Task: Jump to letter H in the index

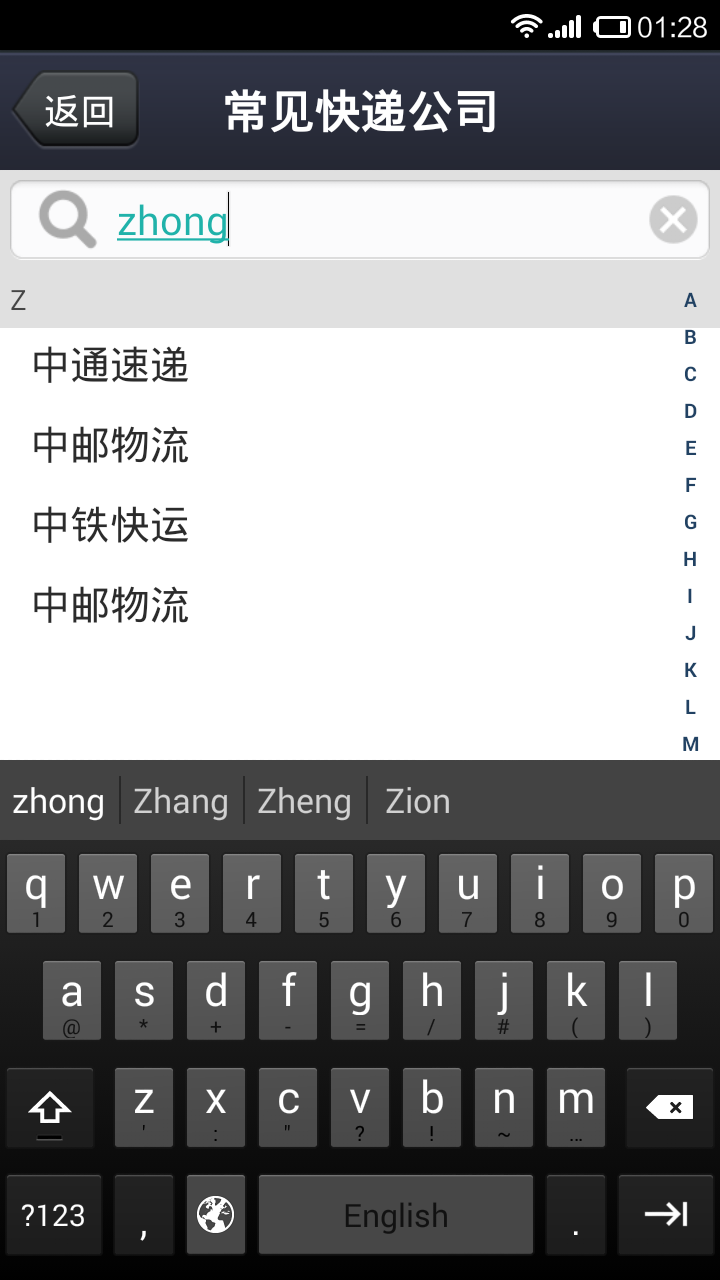Action: tap(690, 560)
